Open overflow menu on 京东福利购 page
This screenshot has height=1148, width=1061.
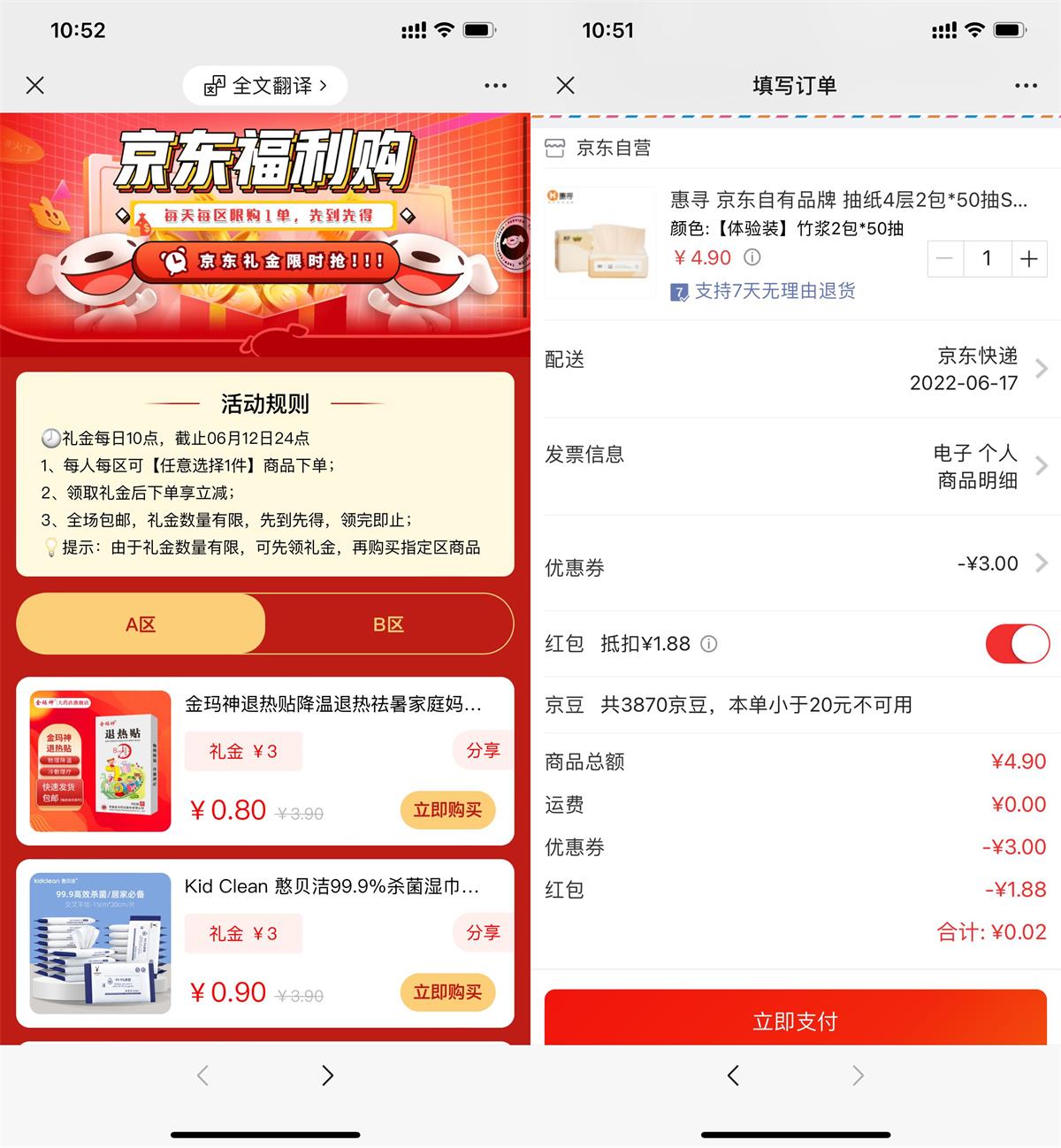point(495,86)
